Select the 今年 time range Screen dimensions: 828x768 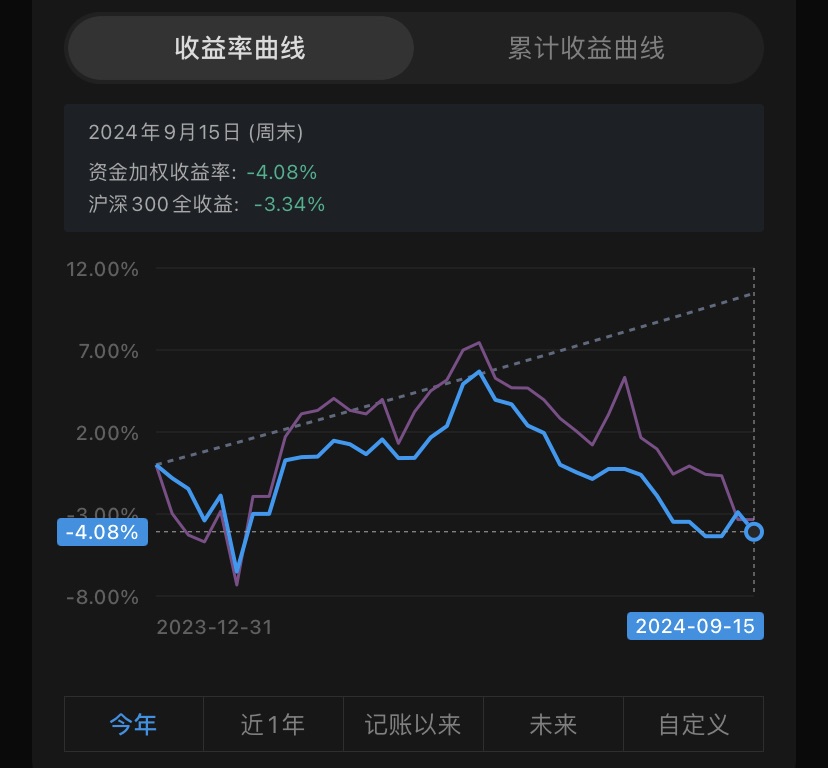134,724
